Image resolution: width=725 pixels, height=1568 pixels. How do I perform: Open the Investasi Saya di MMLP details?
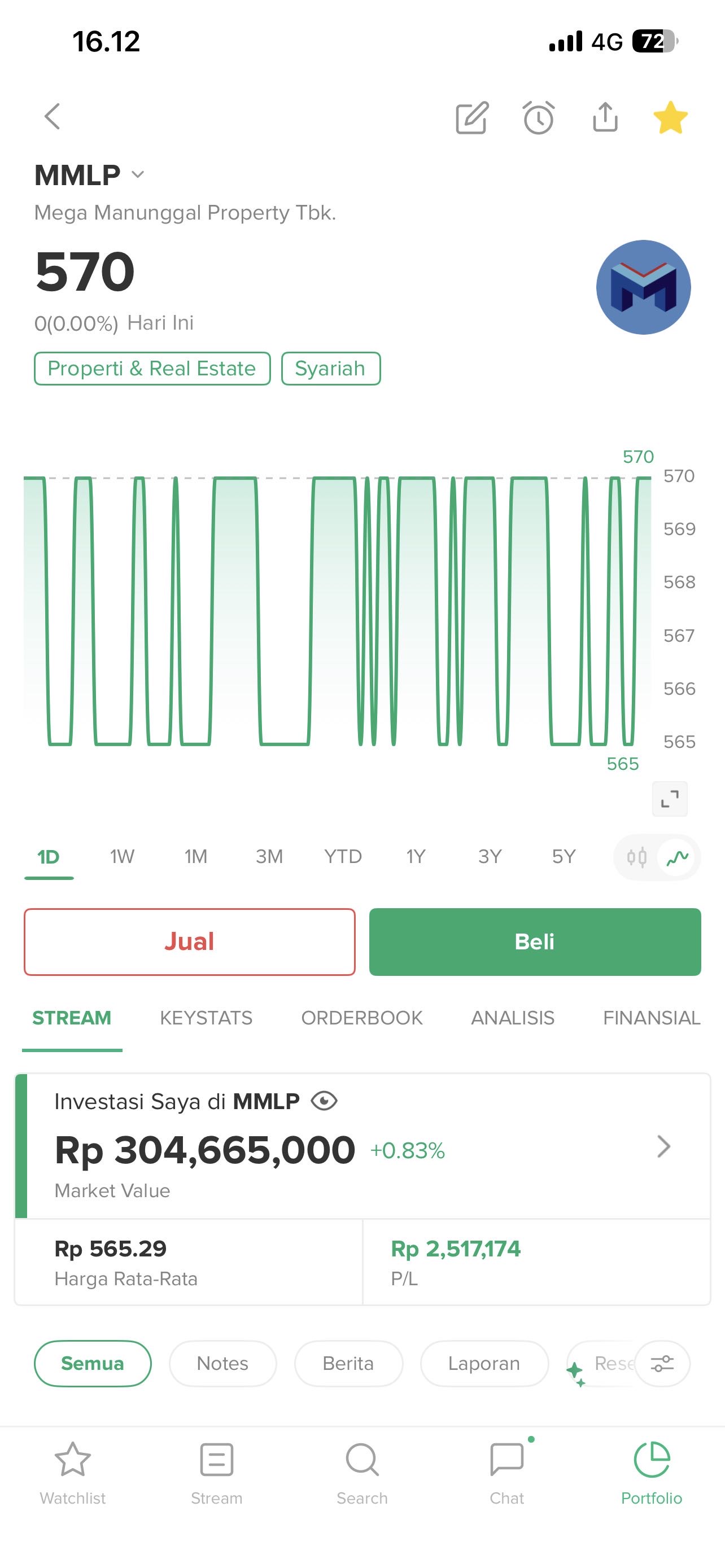[x=663, y=1147]
